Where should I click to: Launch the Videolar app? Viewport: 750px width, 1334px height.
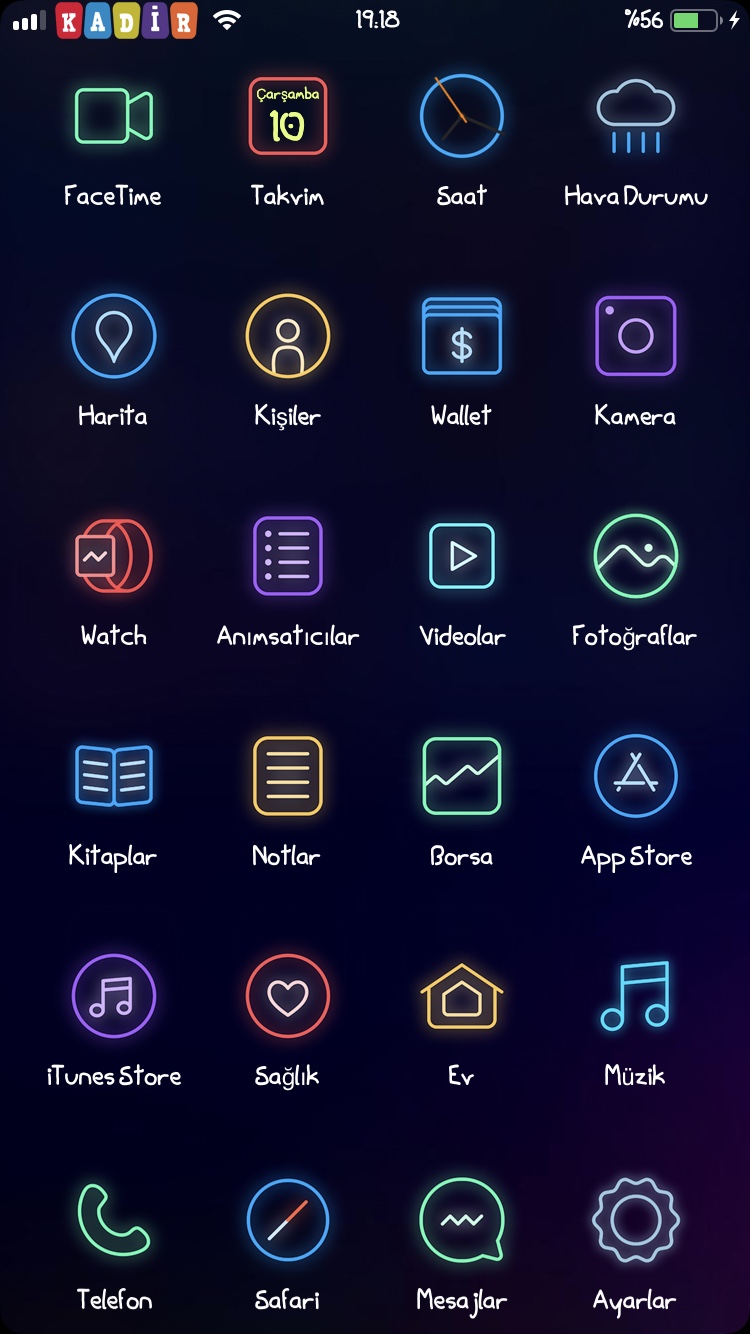point(461,556)
